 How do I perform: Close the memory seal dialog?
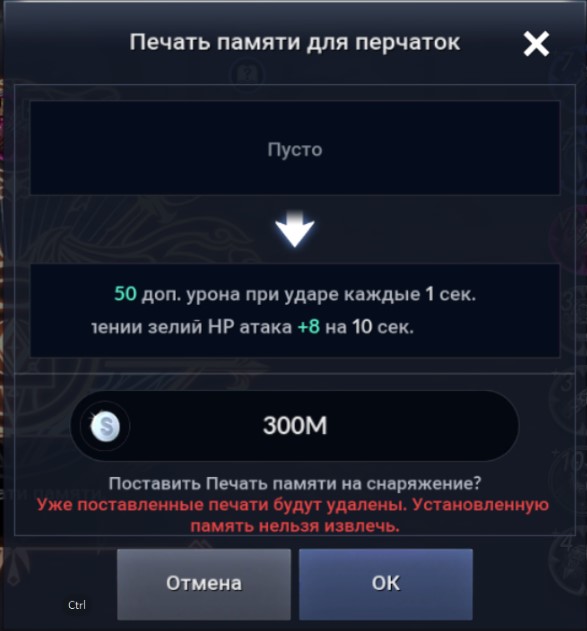(536, 44)
